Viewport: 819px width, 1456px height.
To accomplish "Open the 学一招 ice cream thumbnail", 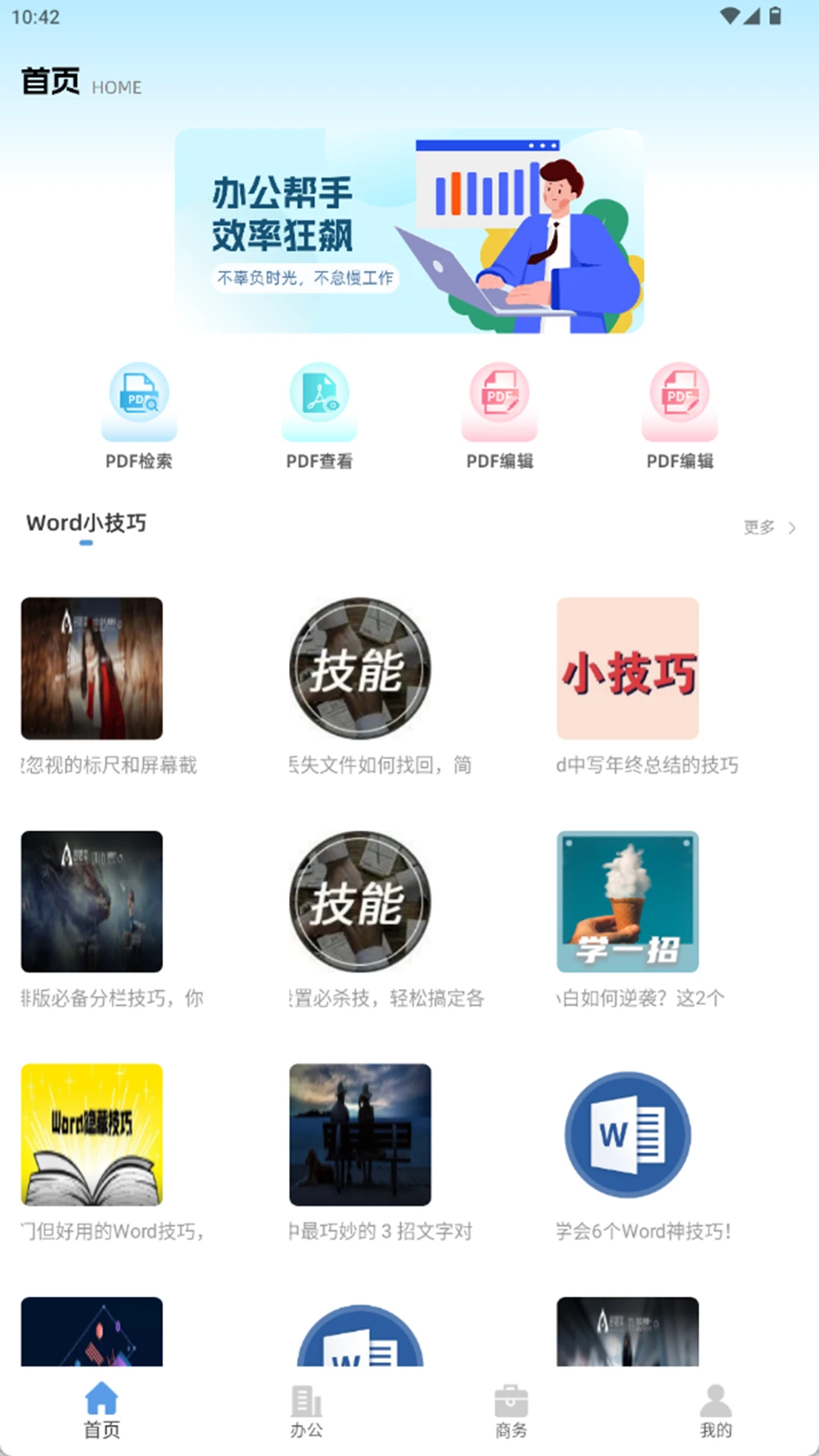I will [x=627, y=902].
